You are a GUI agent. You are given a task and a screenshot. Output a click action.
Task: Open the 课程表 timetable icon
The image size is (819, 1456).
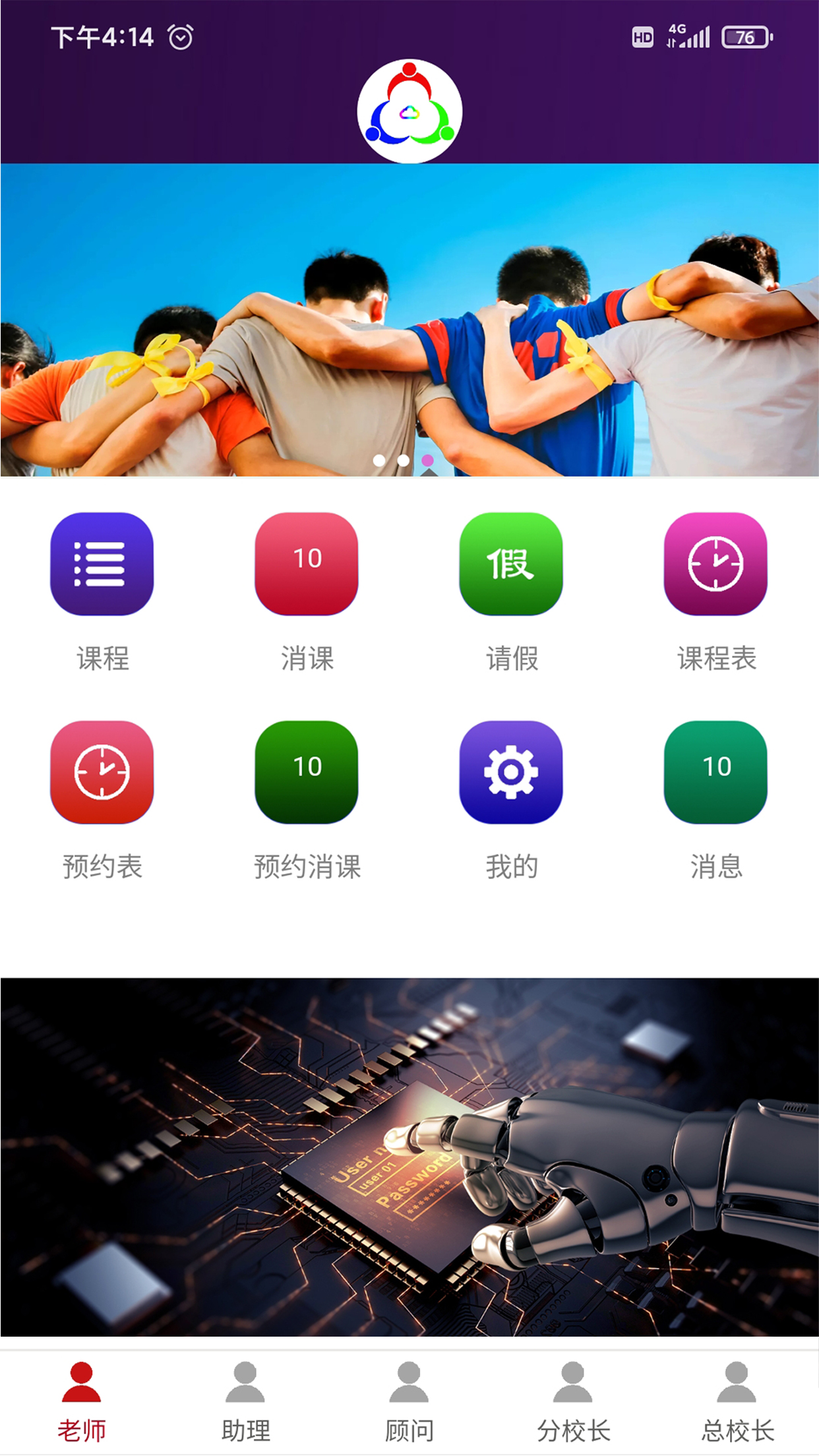tap(715, 564)
